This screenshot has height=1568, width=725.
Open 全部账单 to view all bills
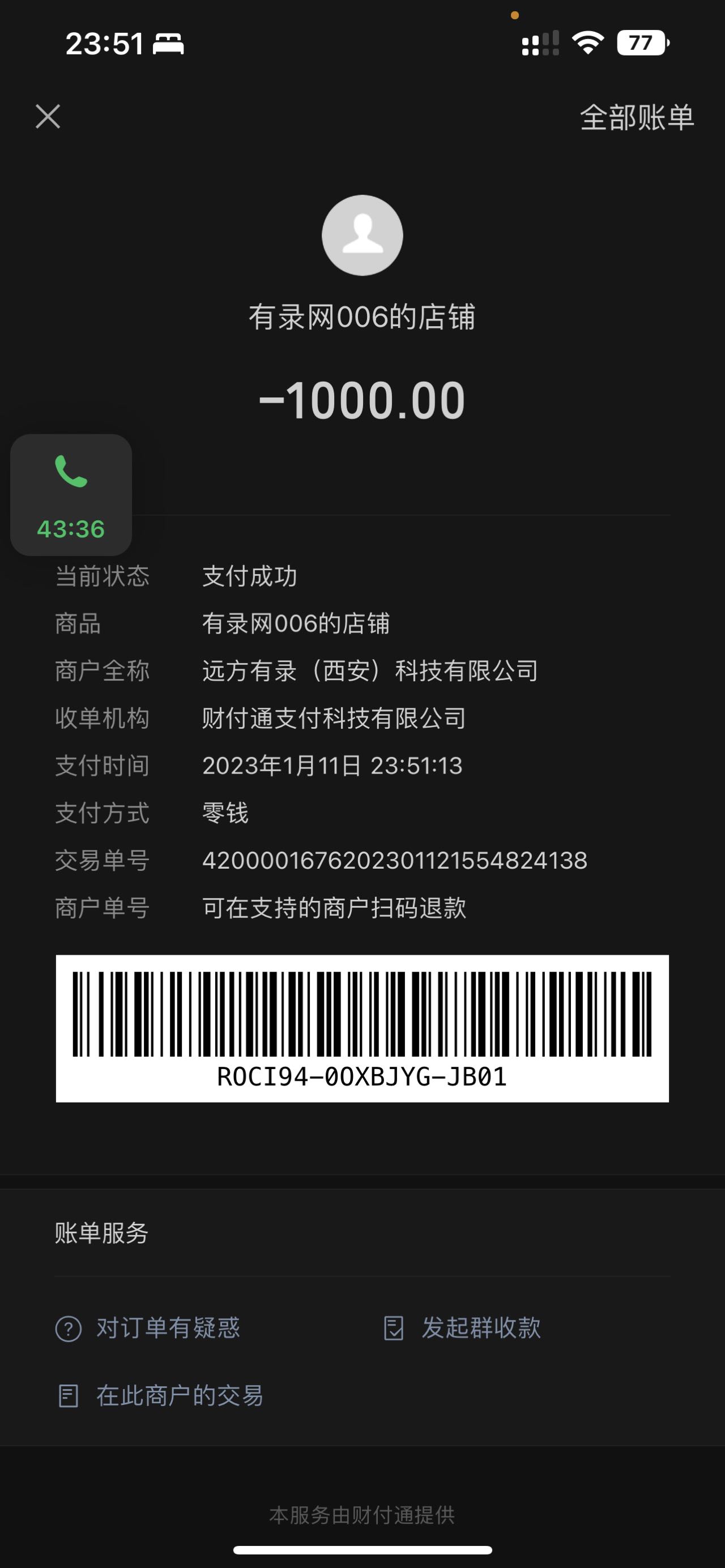[x=636, y=117]
